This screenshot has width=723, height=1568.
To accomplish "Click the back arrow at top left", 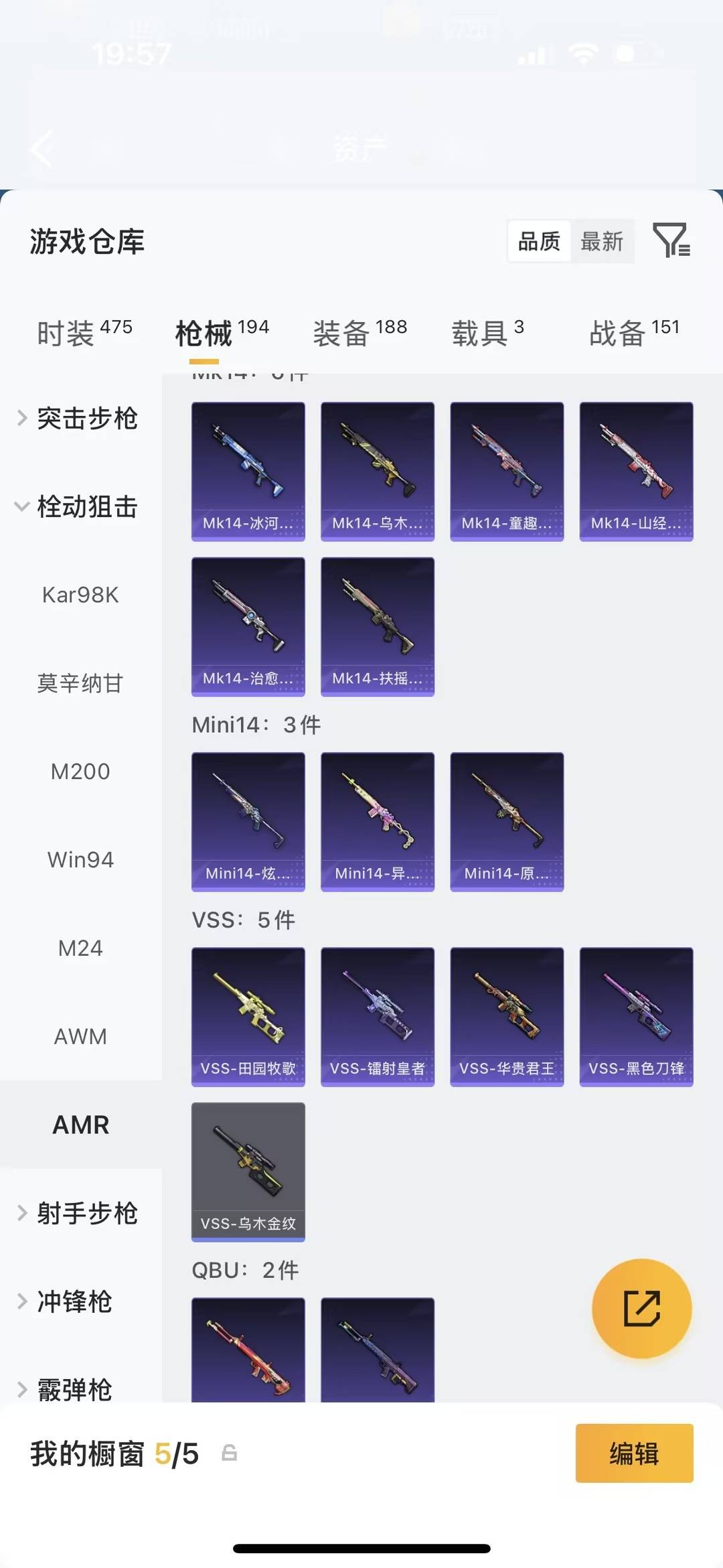I will pyautogui.click(x=42, y=149).
